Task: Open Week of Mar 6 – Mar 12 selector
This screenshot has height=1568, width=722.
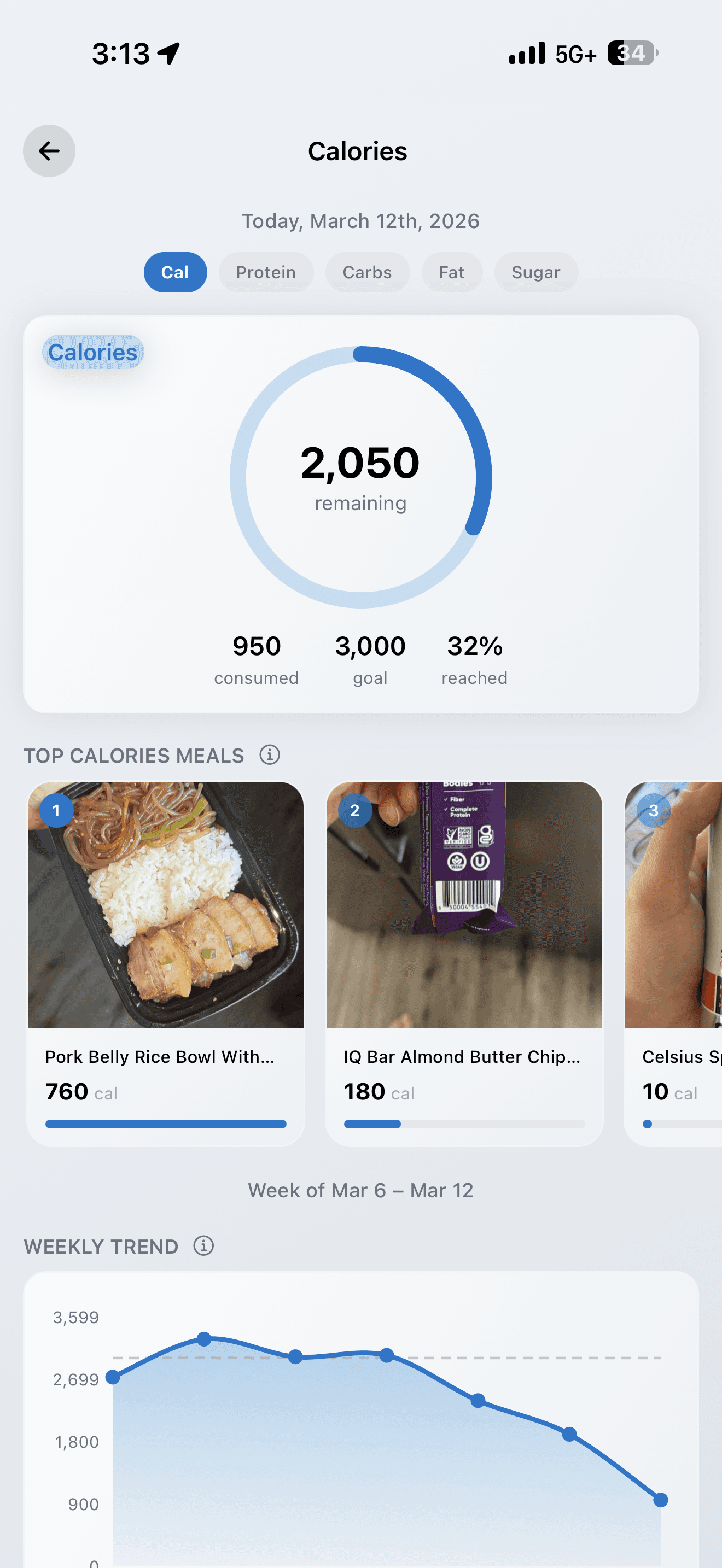Action: 360,1190
